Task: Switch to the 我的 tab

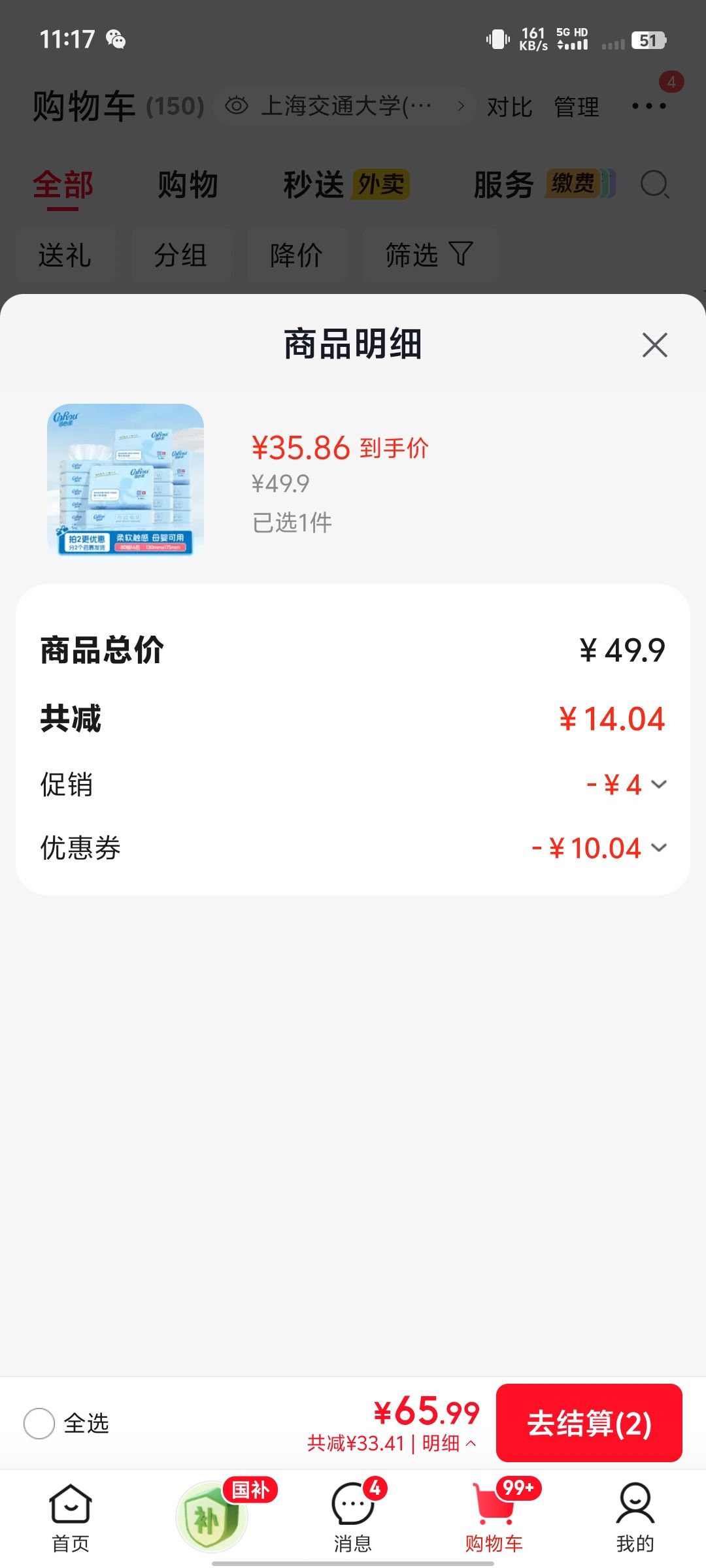Action: [x=635, y=1518]
